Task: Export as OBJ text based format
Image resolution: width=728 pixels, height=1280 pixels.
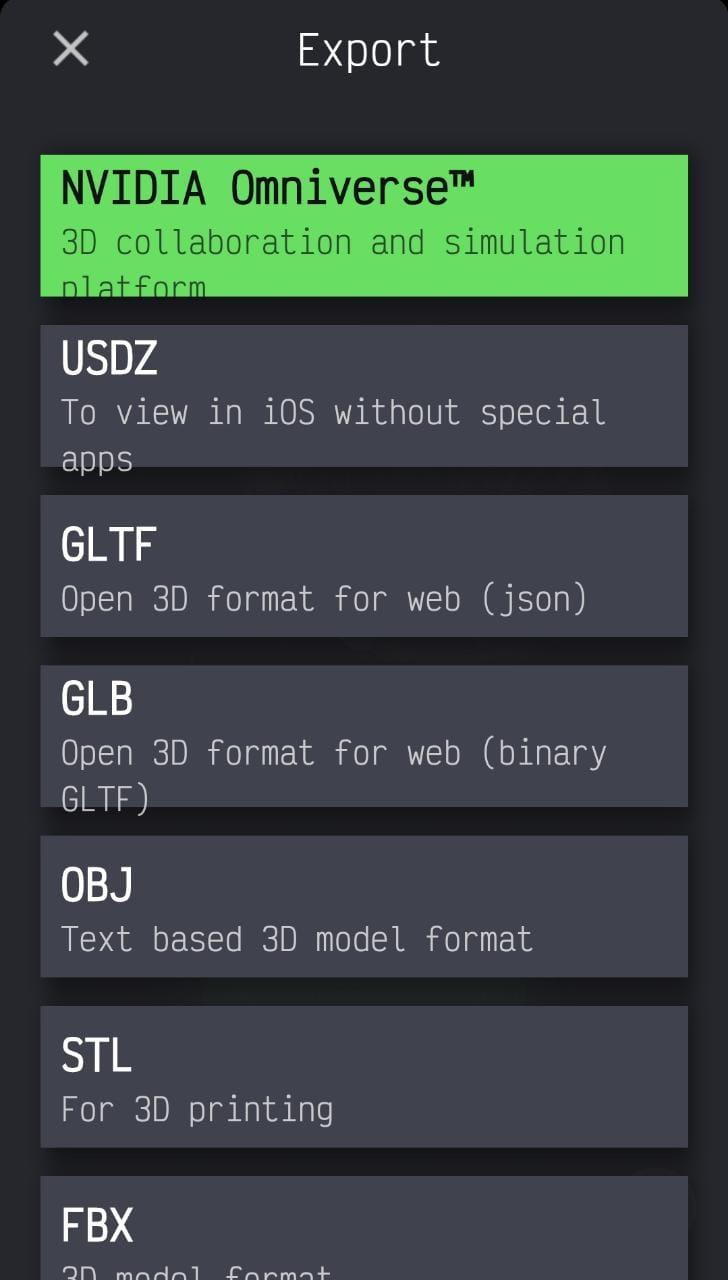Action: click(x=364, y=906)
